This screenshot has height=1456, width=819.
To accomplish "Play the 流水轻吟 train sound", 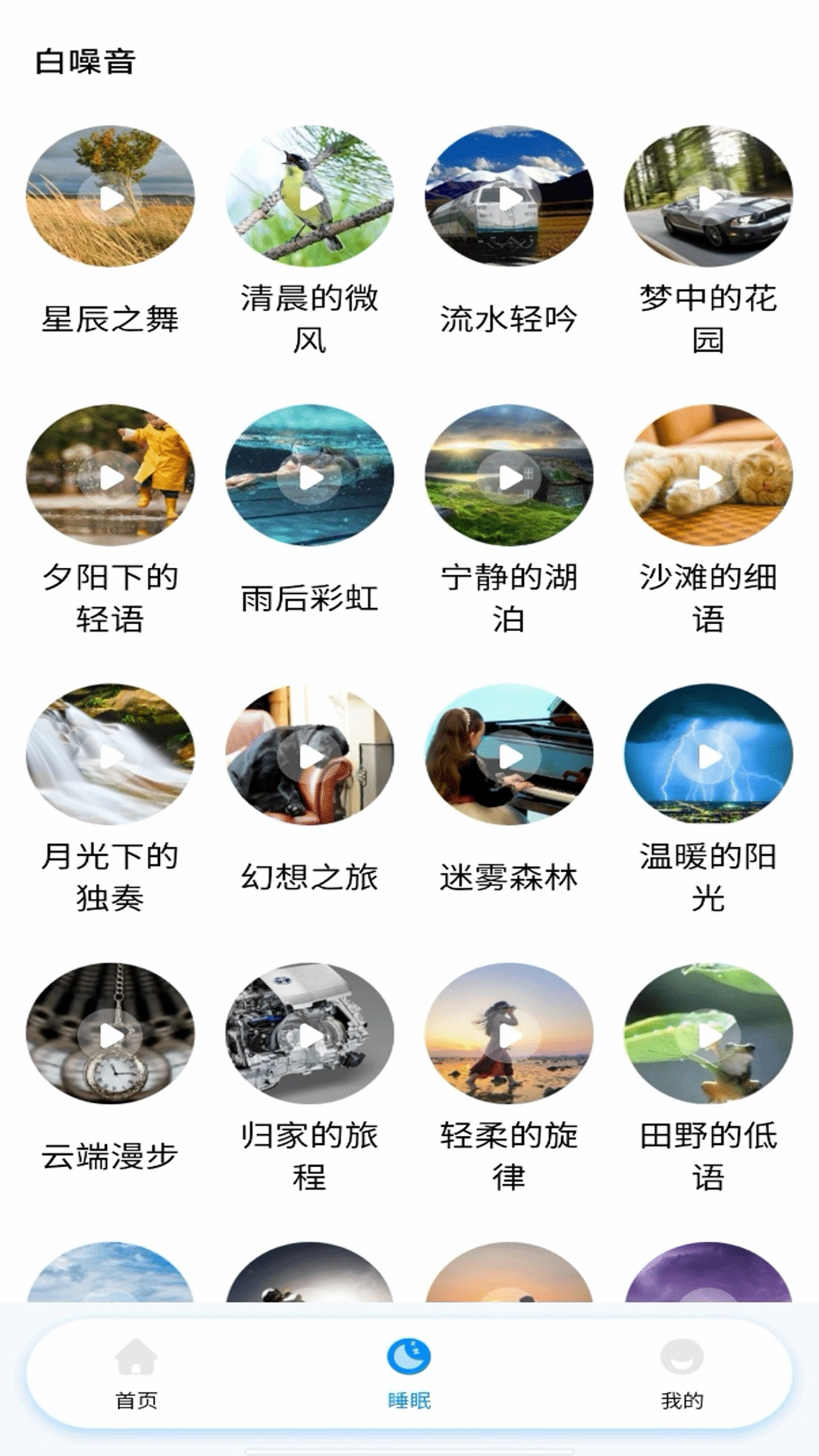I will [x=512, y=199].
